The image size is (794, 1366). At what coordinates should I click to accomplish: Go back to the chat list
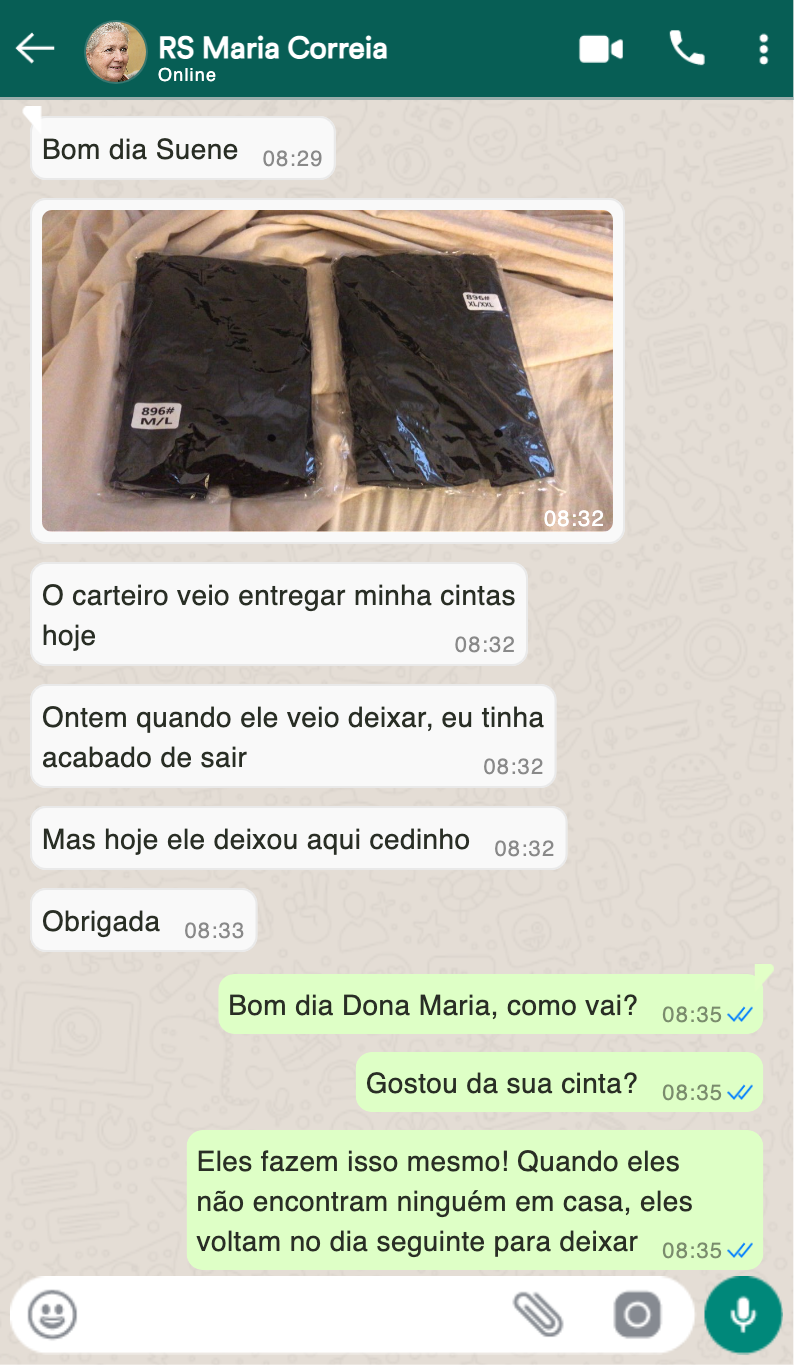pos(35,48)
